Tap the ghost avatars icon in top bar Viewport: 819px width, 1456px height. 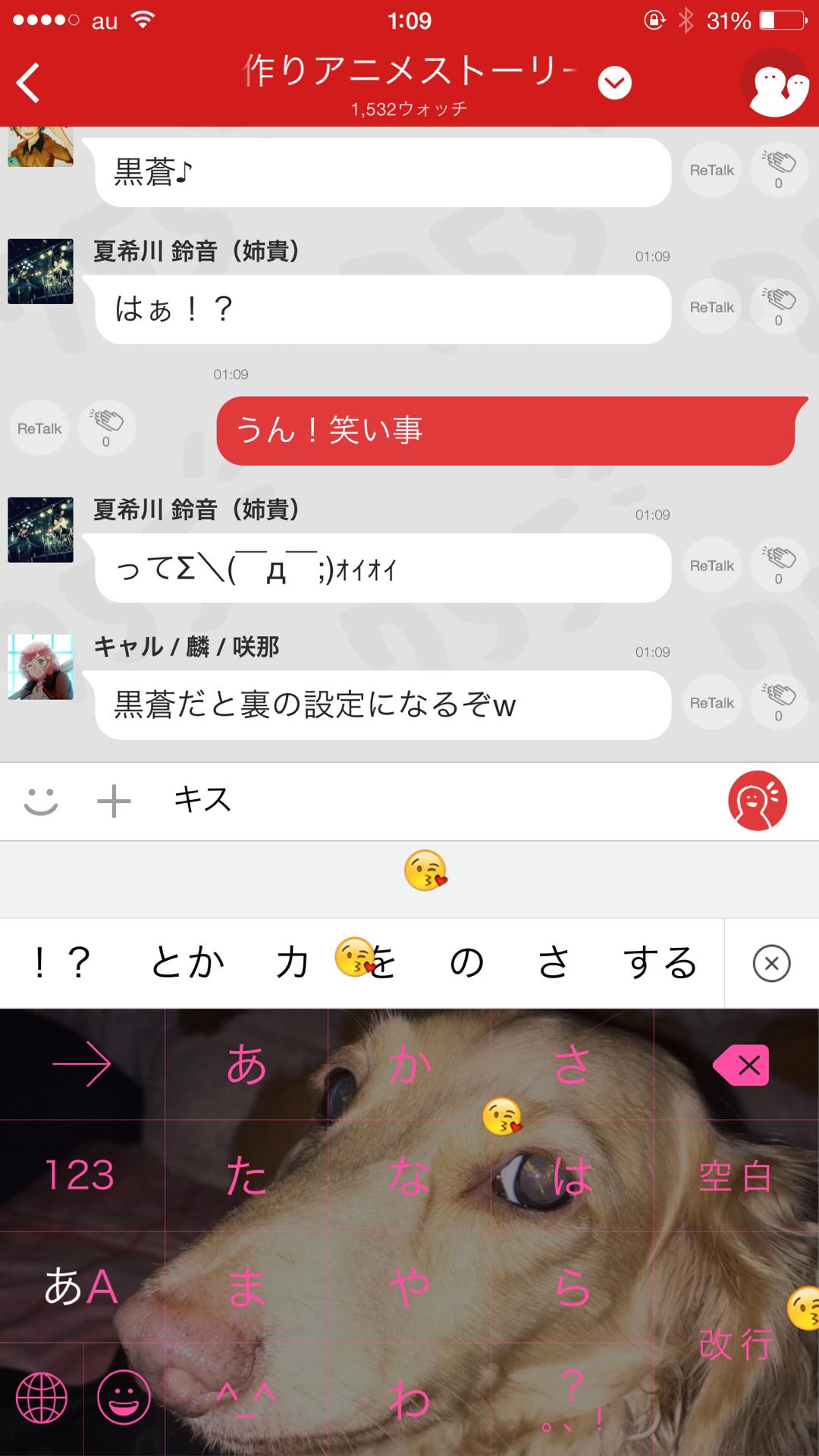click(772, 85)
